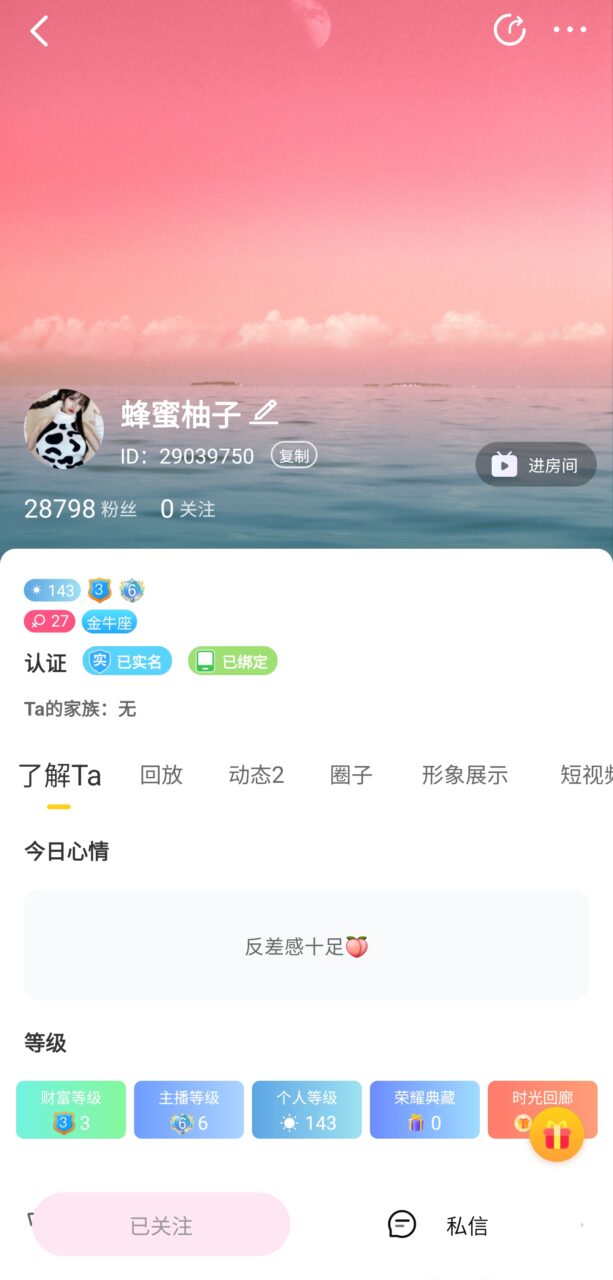Tap the share icon in the top bar
Image resolution: width=613 pixels, height=1280 pixels.
pos(509,30)
